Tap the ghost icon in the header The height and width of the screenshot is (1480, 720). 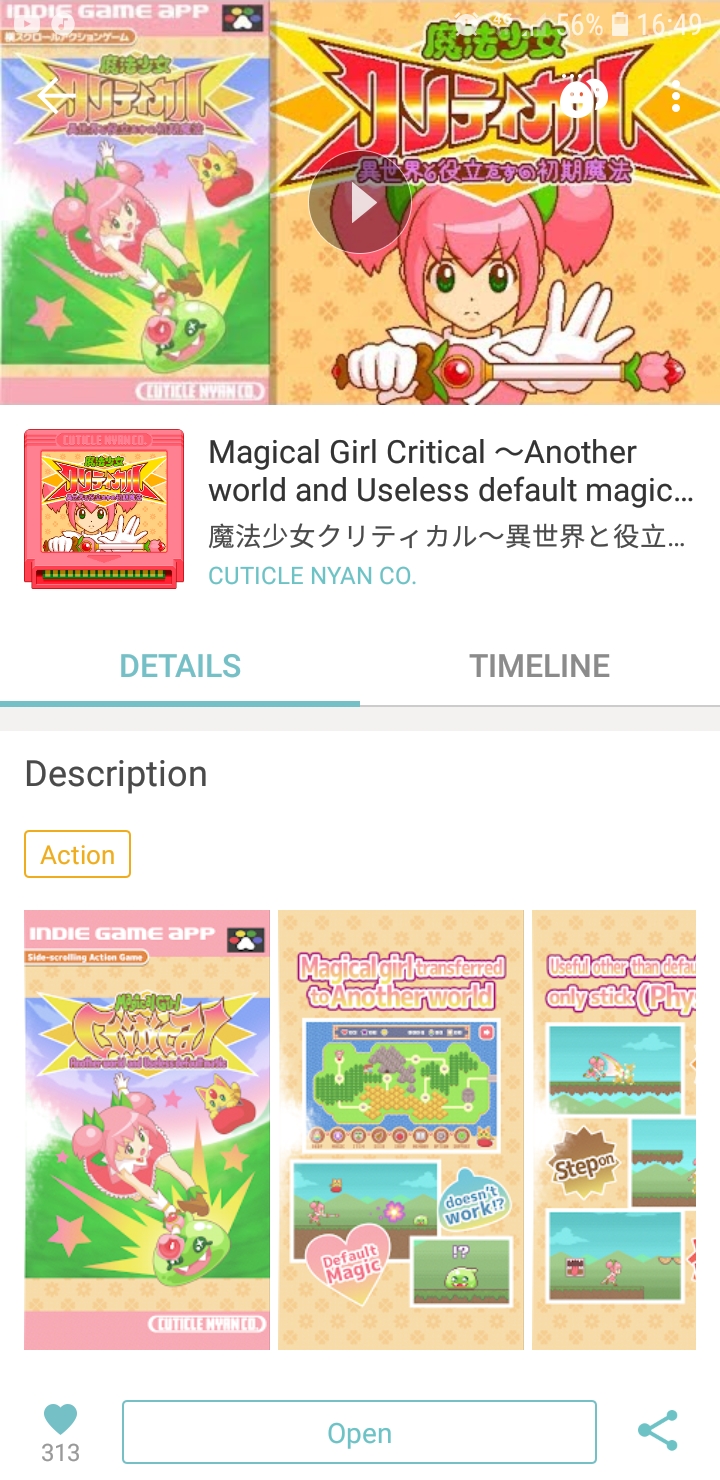pos(584,96)
